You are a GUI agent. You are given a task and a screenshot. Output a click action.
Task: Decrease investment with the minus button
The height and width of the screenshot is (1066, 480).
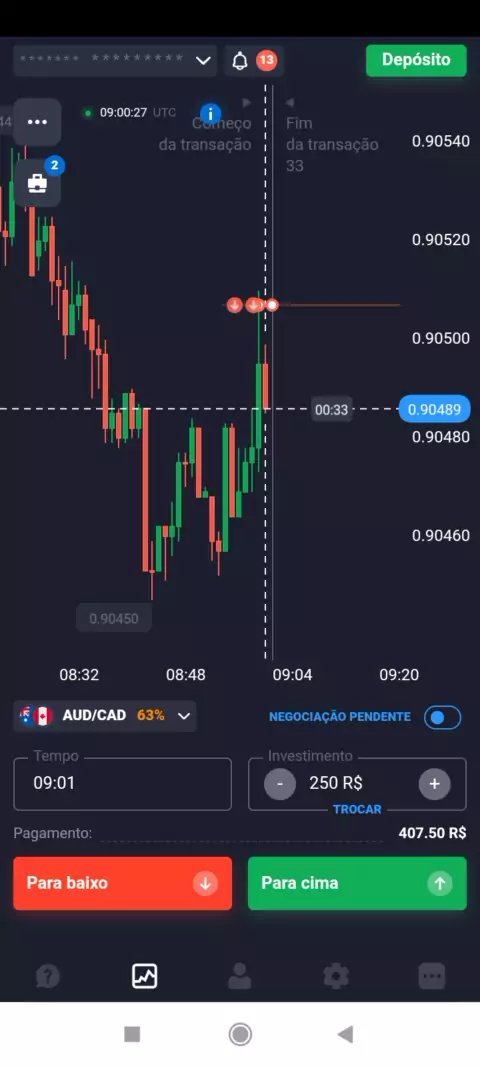point(280,784)
